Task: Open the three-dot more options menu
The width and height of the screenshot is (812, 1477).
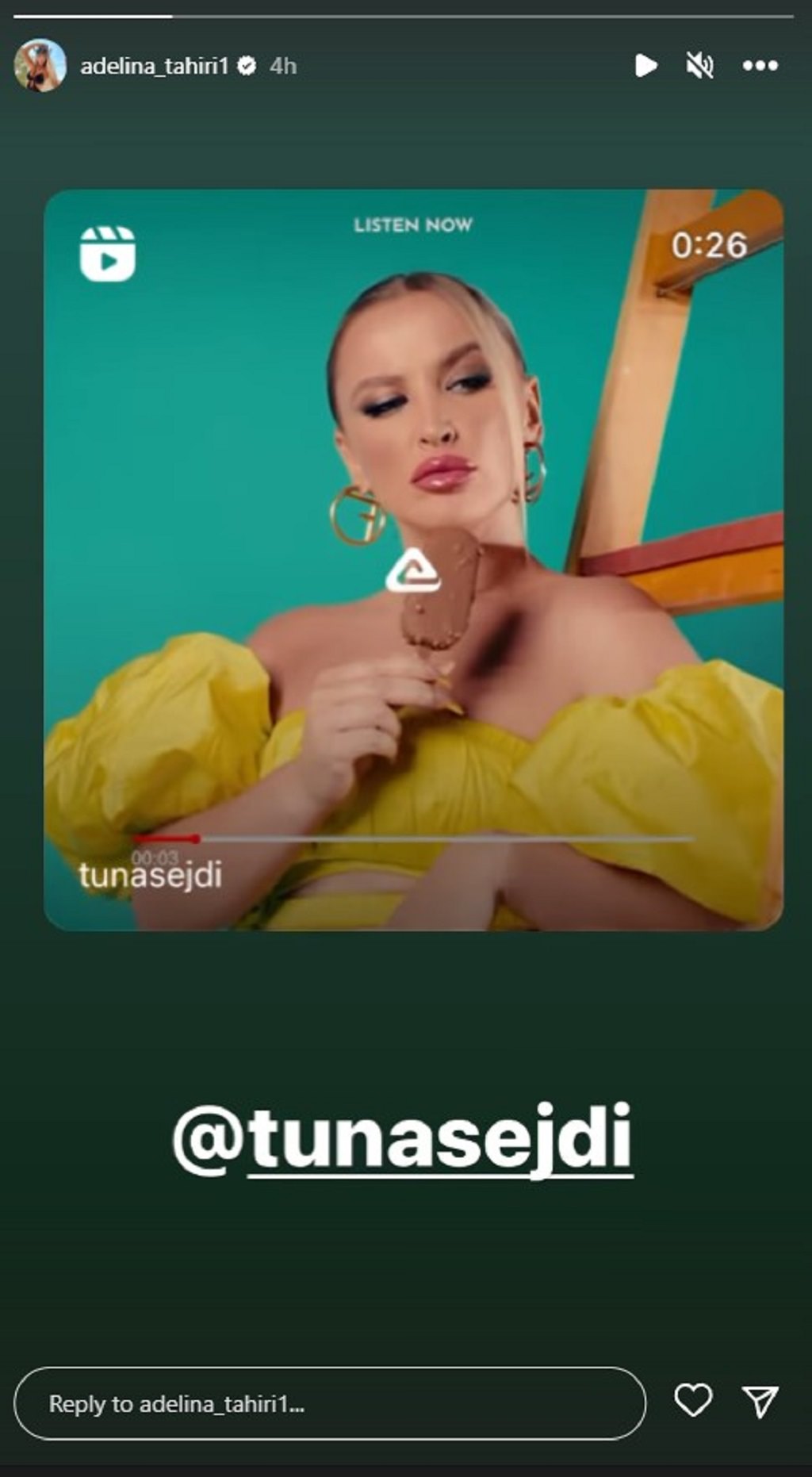Action: coord(760,65)
